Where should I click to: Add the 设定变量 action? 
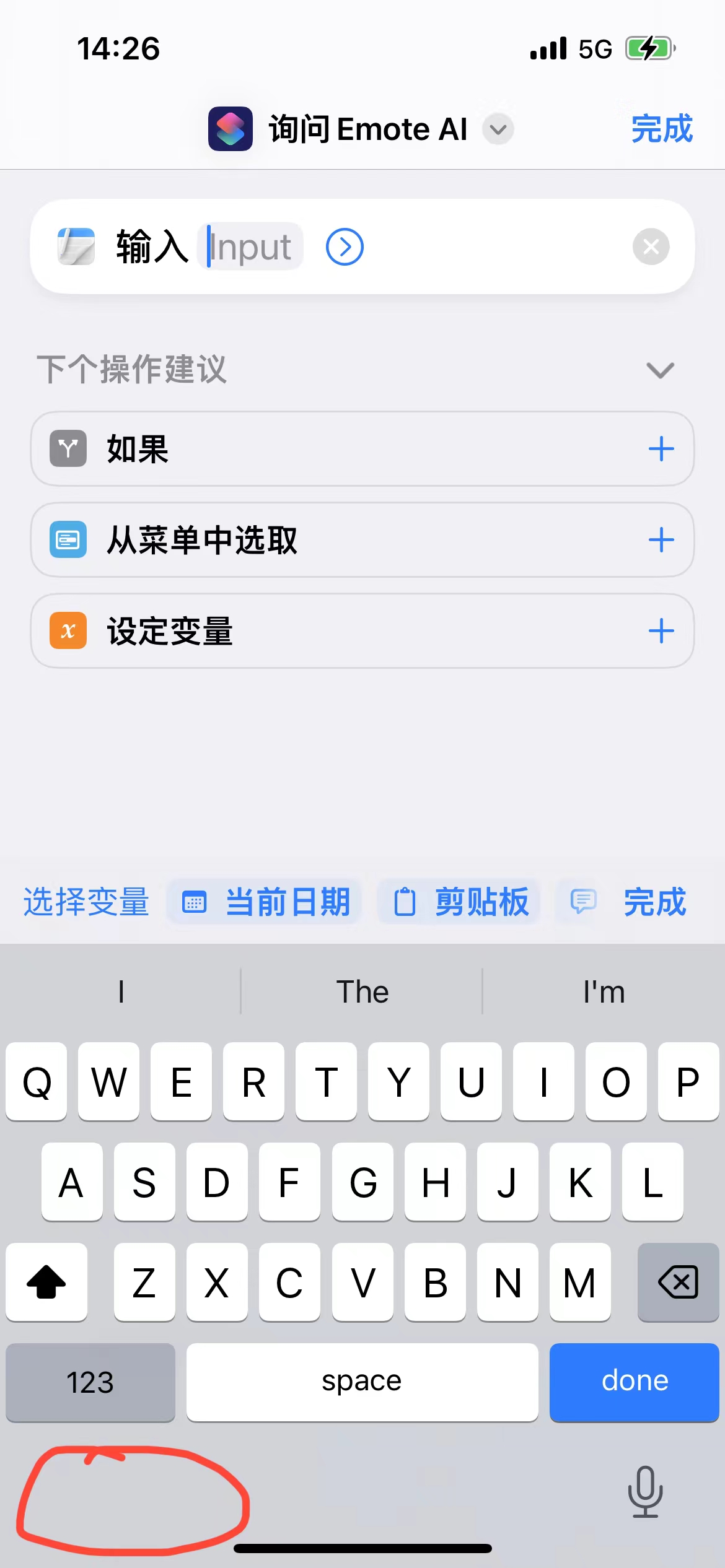(x=661, y=631)
